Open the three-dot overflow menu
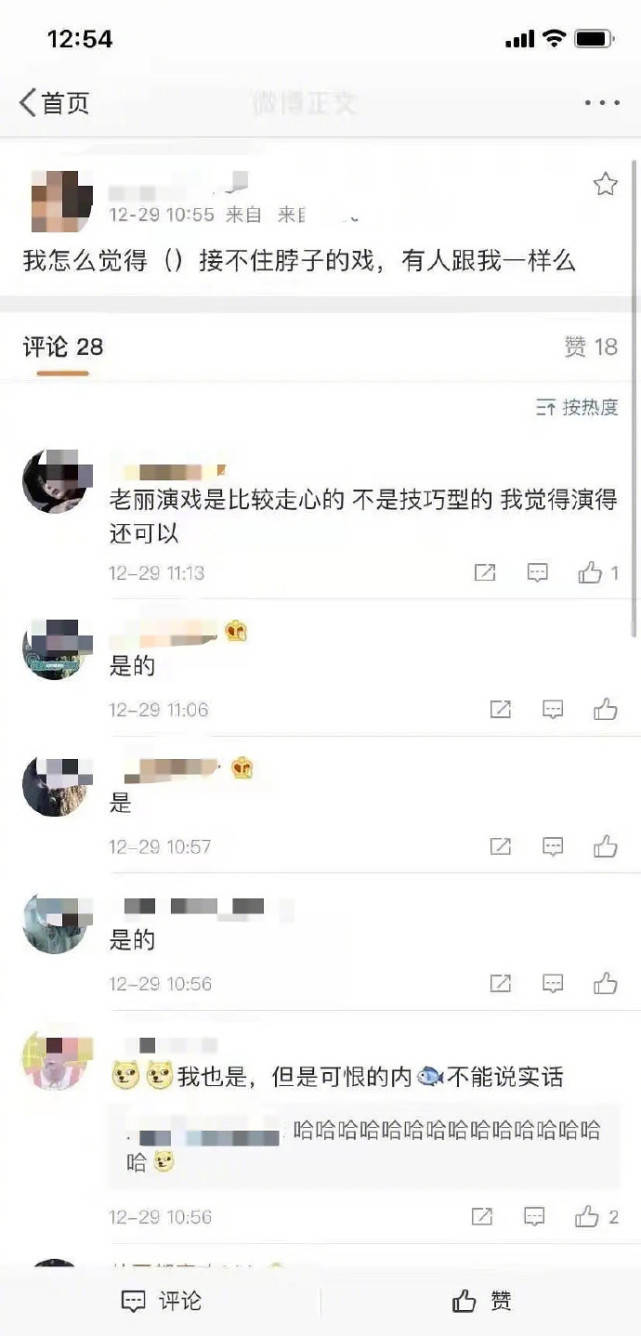The height and width of the screenshot is (1336, 641). tap(602, 103)
